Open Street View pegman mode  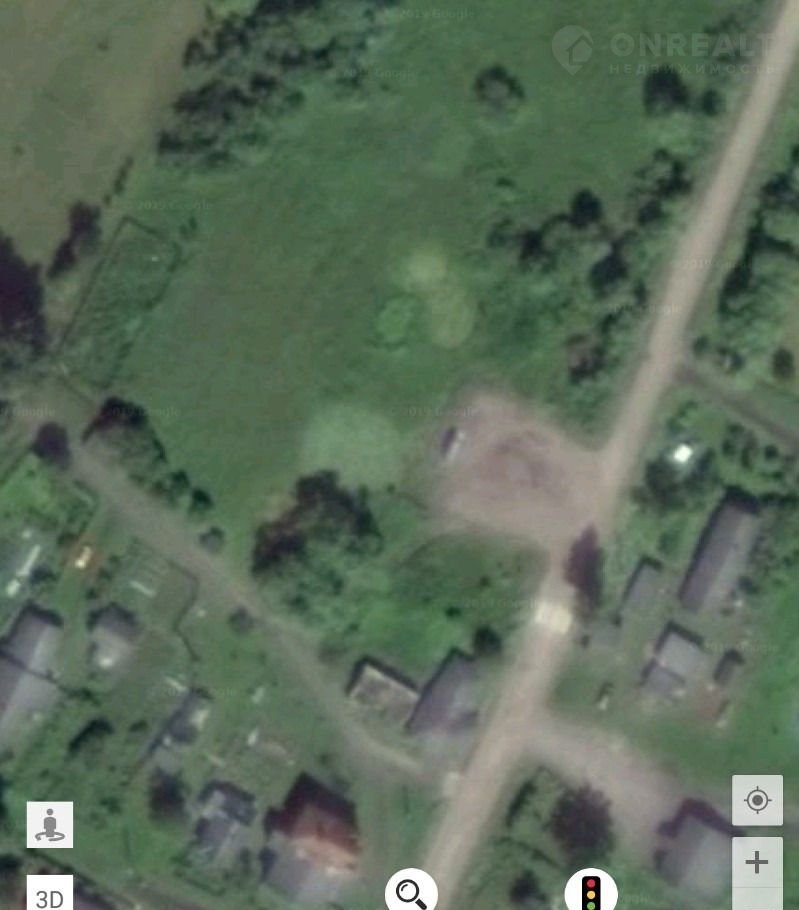point(49,824)
